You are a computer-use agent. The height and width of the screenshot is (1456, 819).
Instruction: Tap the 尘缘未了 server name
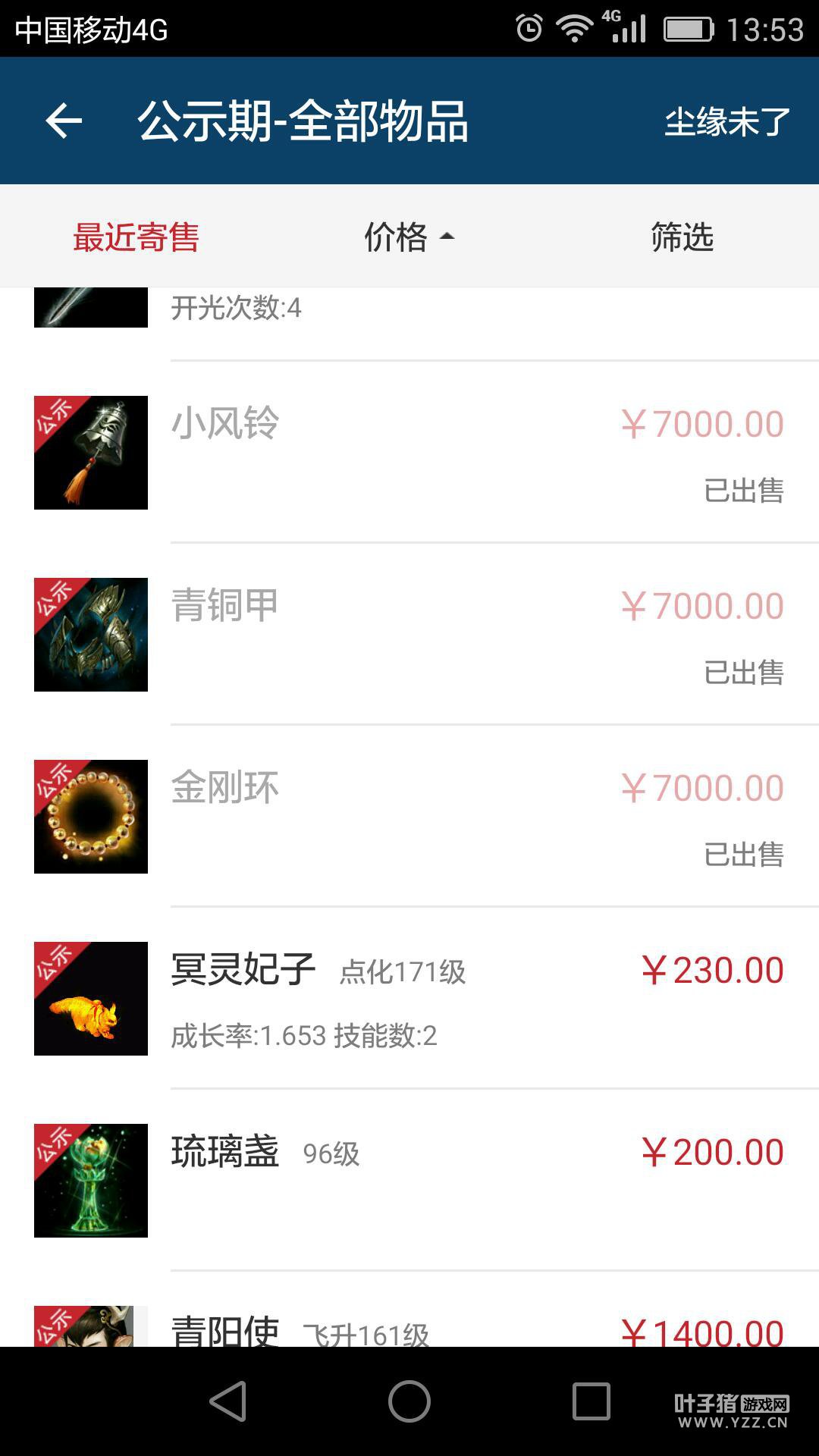[726, 121]
